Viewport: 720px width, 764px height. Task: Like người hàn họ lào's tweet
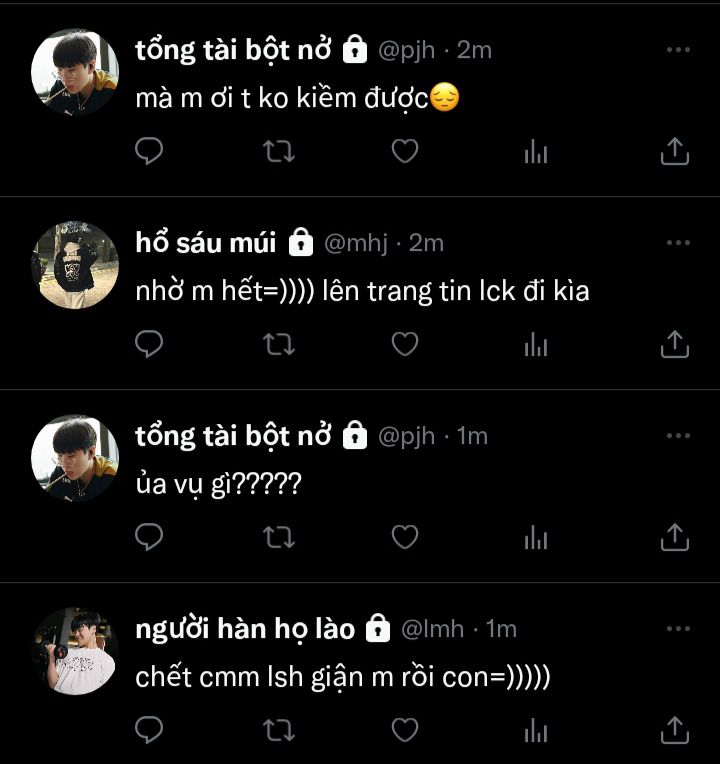coord(404,729)
